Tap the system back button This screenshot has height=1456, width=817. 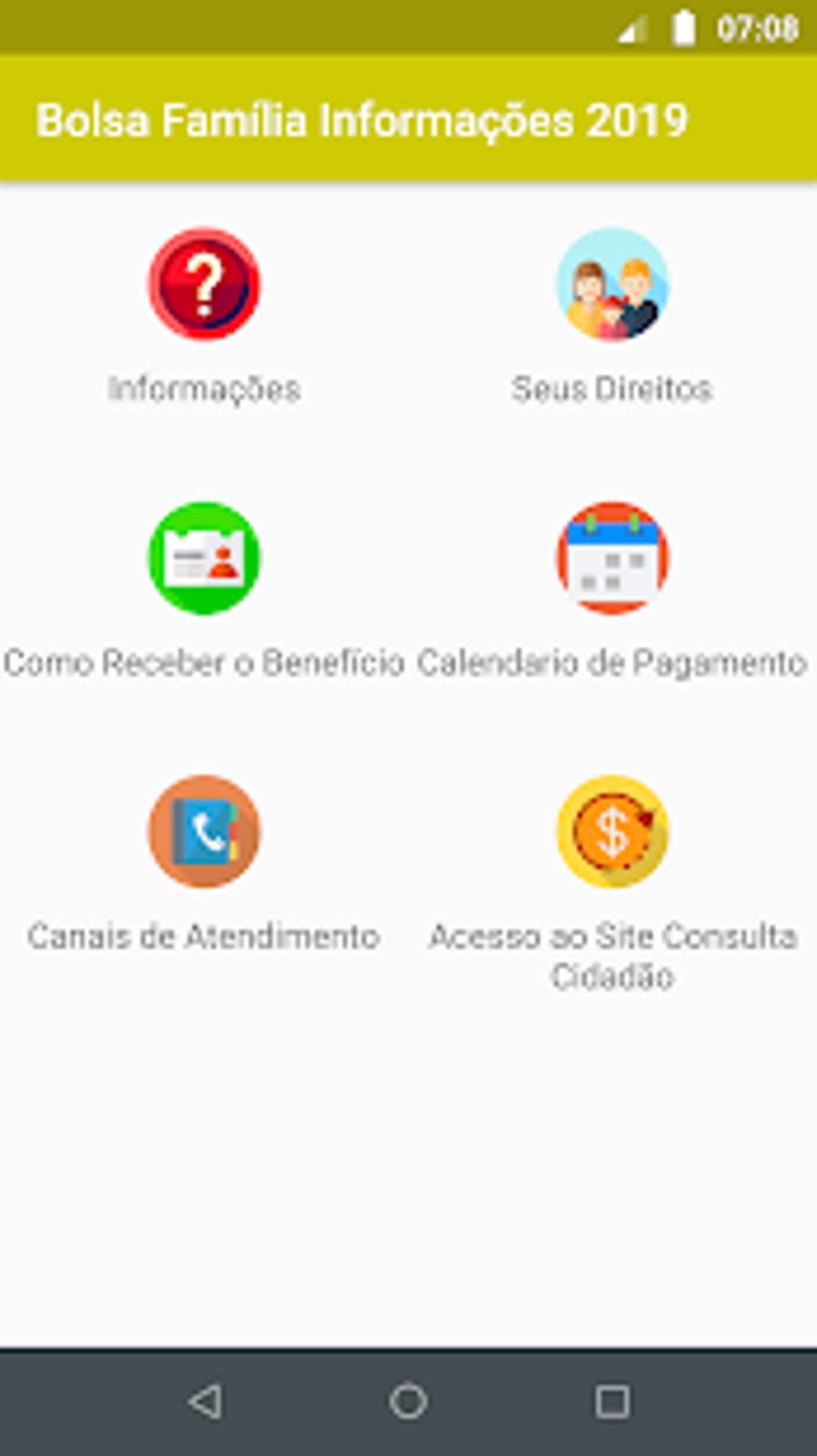coord(205,1402)
